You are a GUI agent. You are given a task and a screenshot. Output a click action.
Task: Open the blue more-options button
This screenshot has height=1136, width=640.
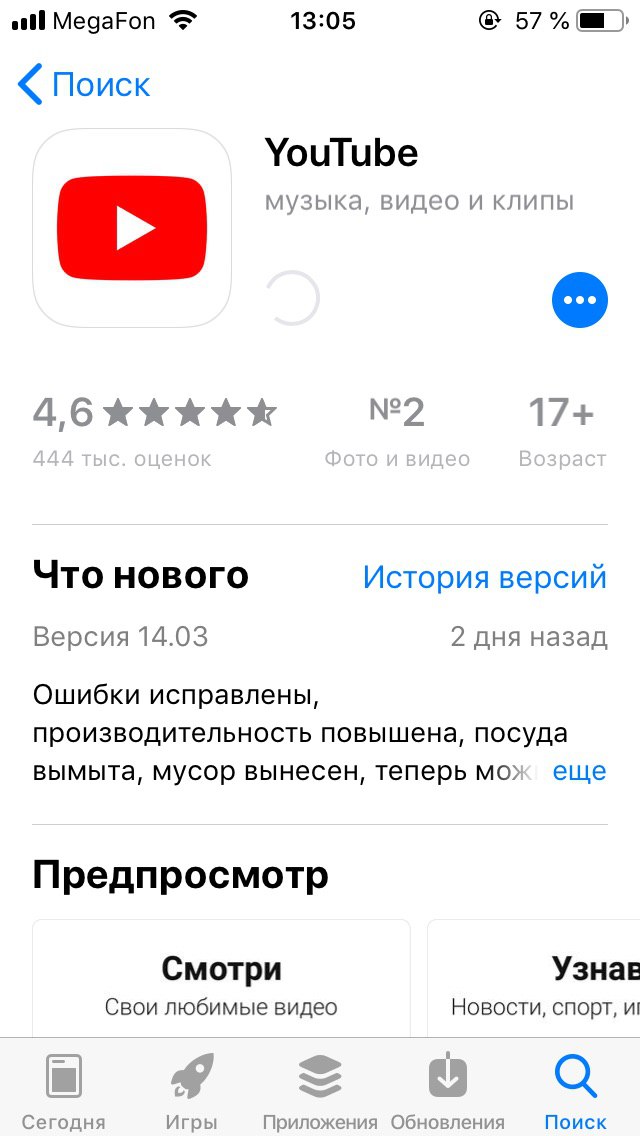click(579, 300)
